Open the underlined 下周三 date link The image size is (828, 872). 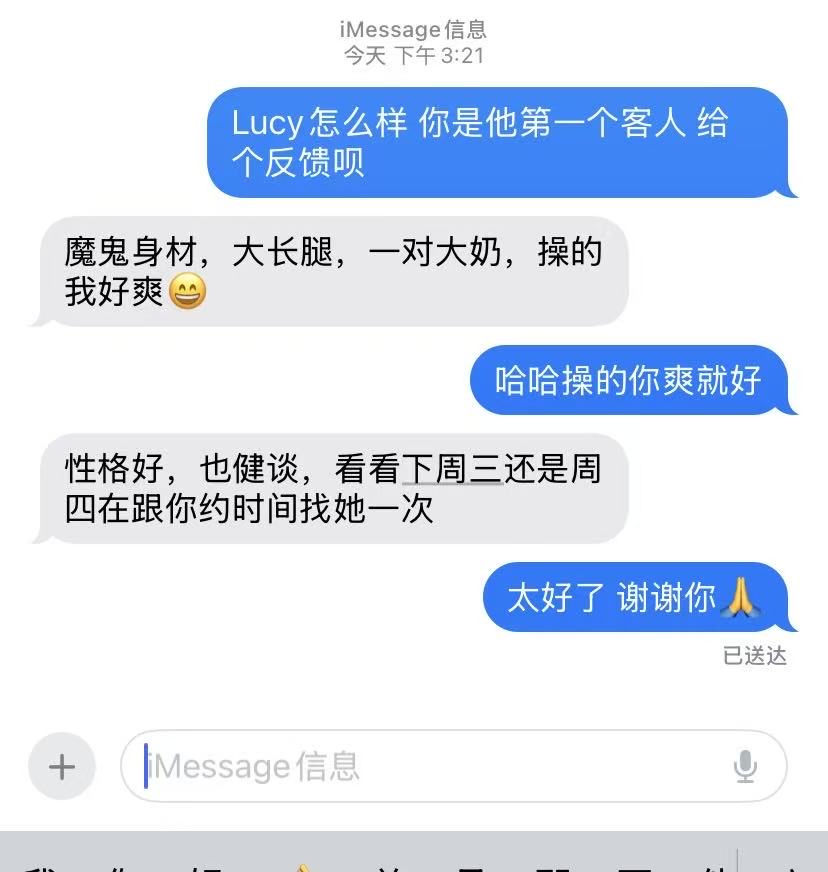coord(451,469)
